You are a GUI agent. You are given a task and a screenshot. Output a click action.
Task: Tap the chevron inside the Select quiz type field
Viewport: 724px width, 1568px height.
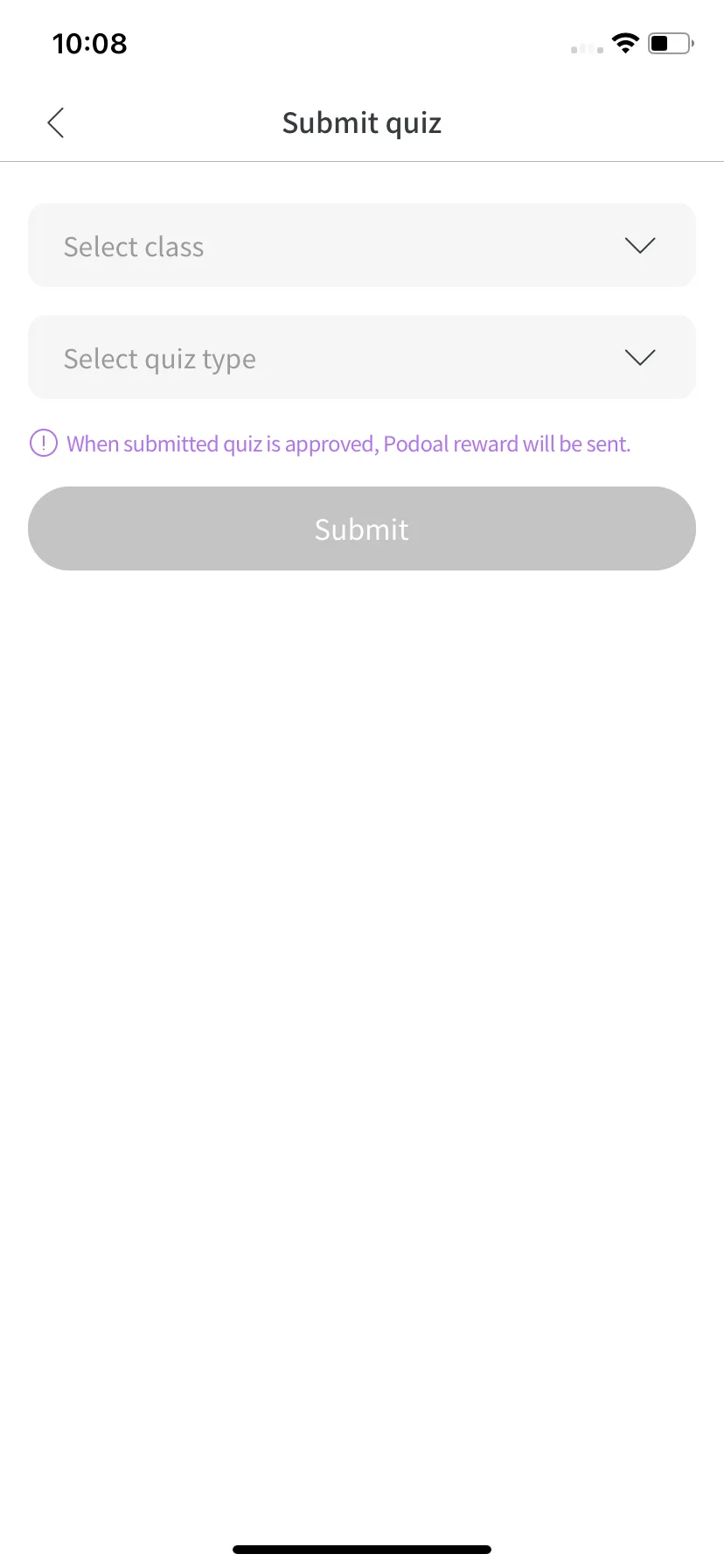638,358
